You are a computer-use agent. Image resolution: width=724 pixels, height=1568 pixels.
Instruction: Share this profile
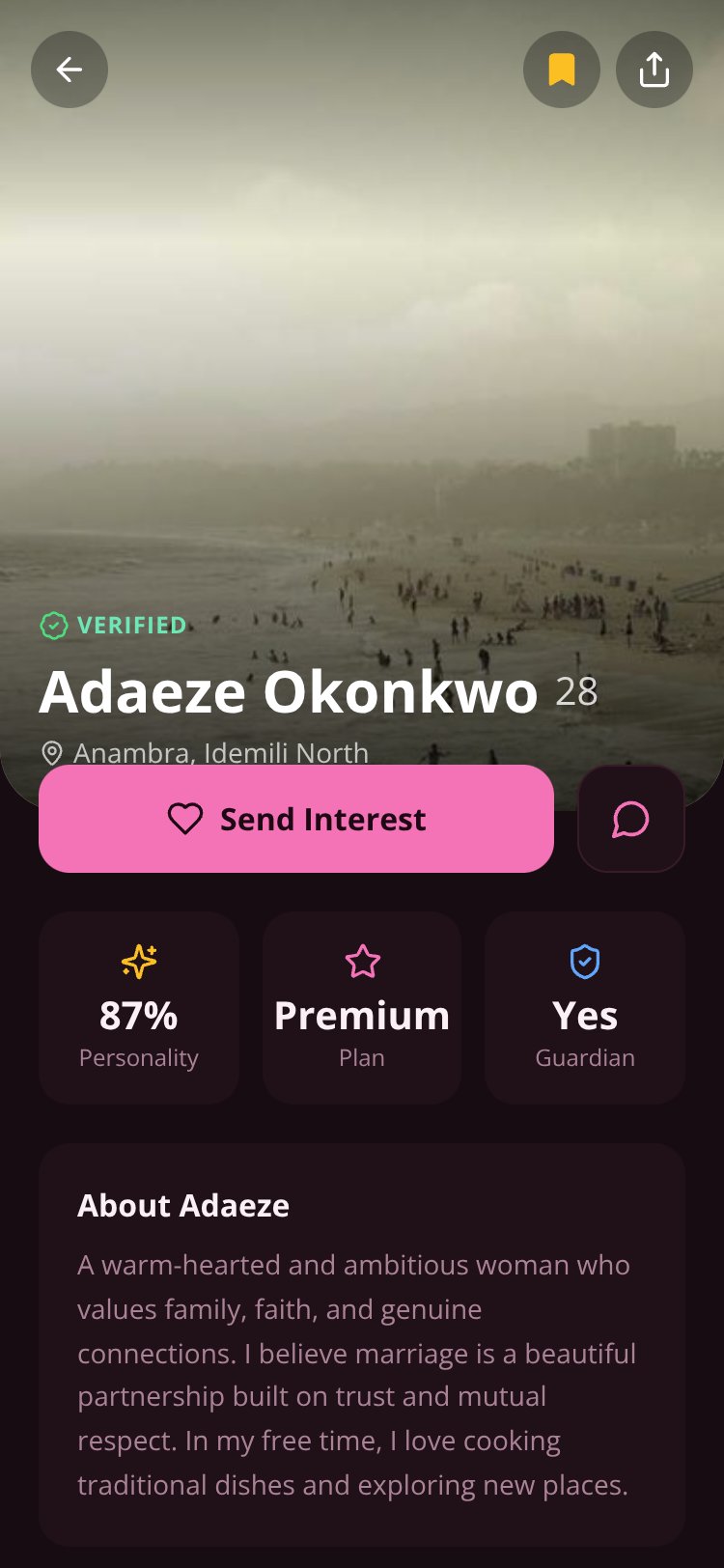654,70
